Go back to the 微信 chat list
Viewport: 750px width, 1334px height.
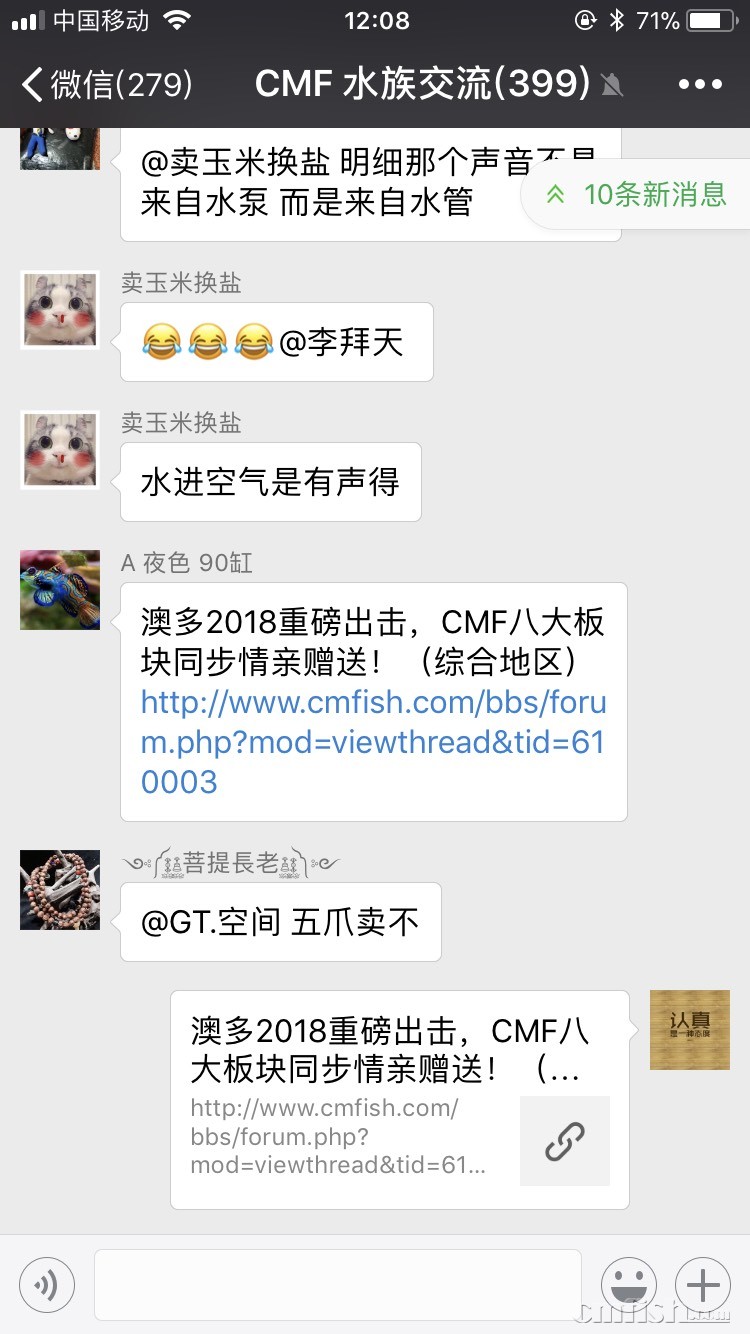(x=105, y=84)
